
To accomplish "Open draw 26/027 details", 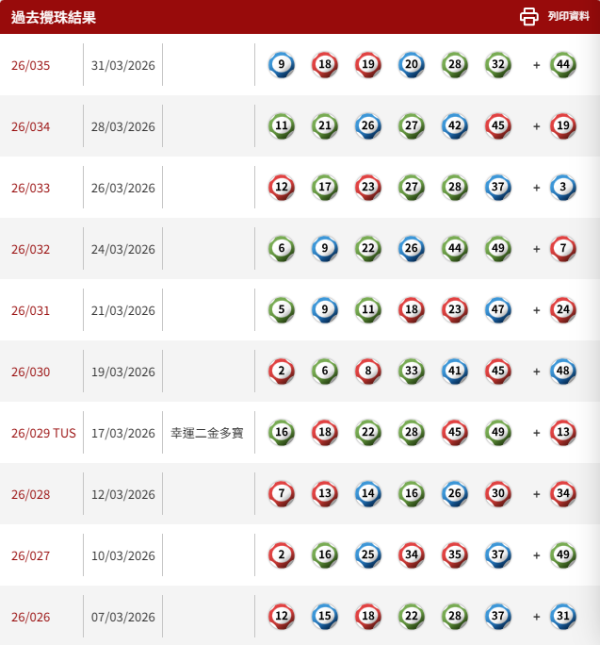I will [31, 556].
